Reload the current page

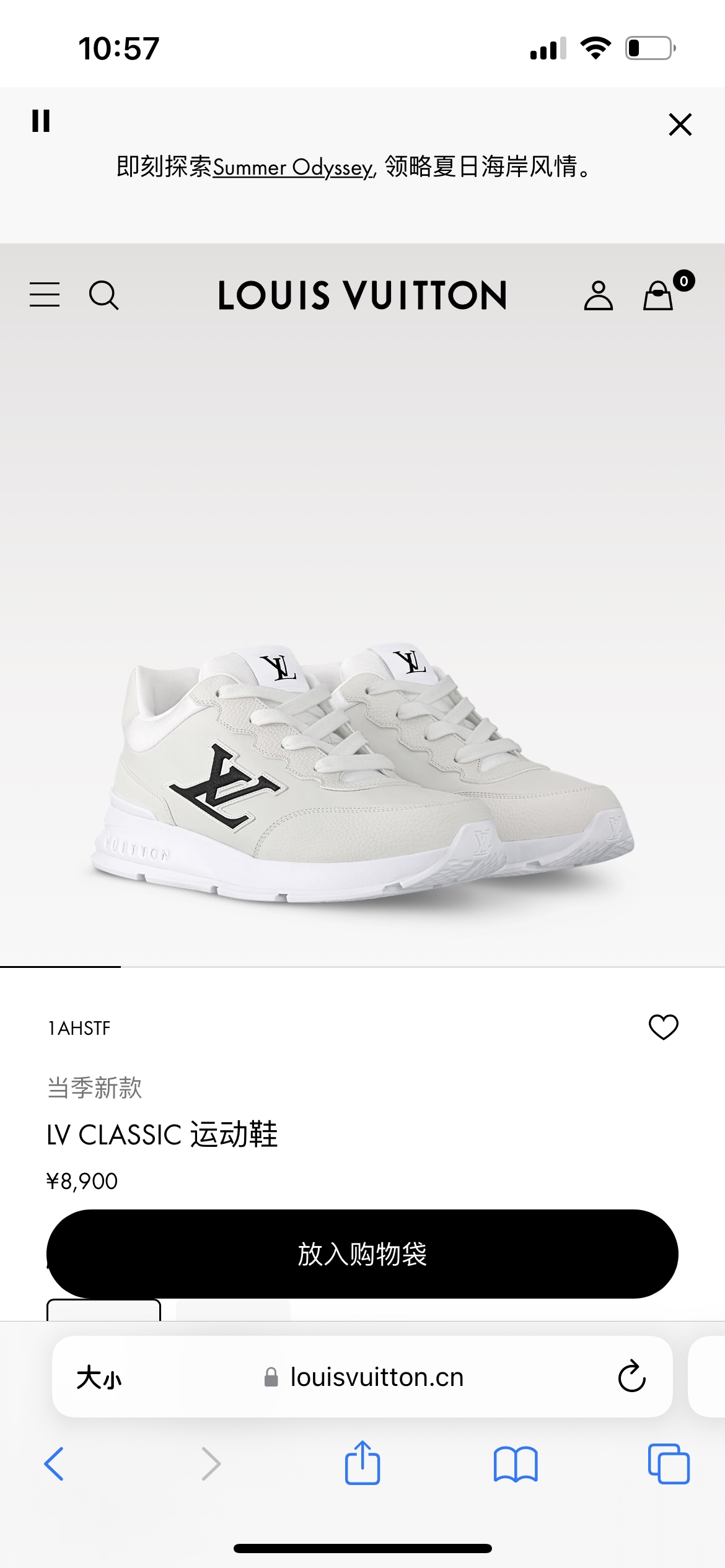[631, 1377]
